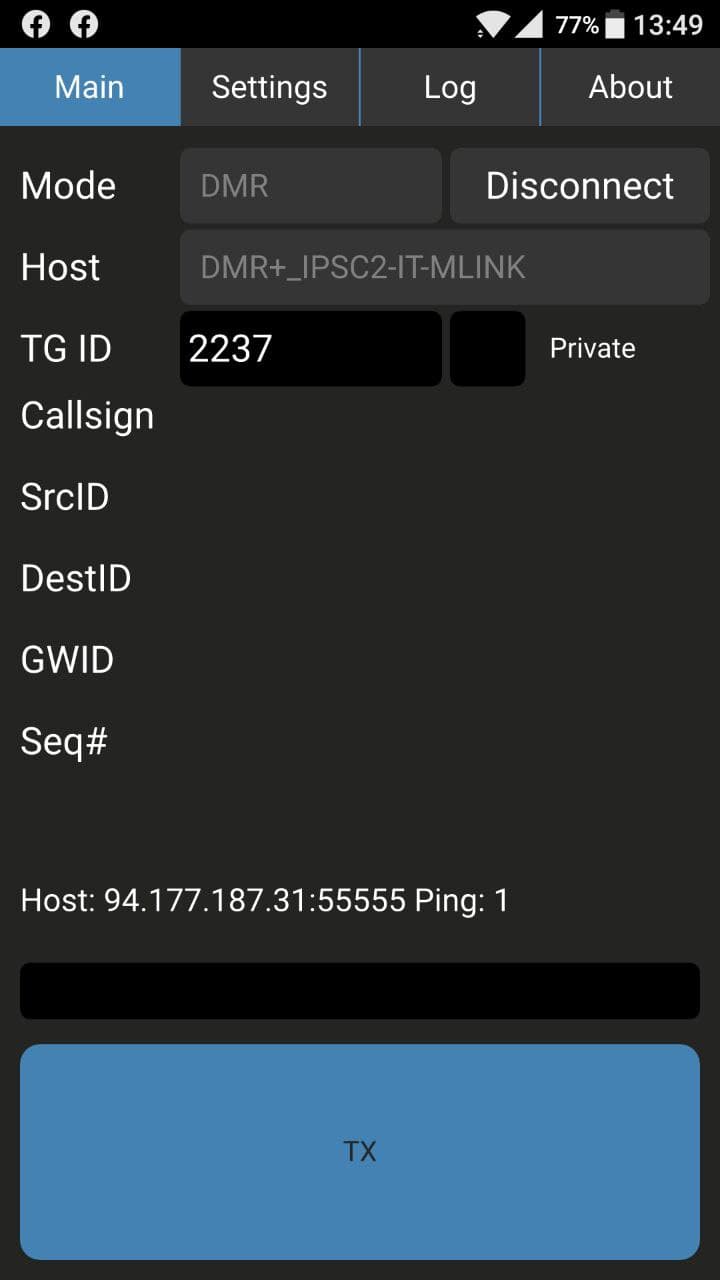Viewport: 720px width, 1280px height.
Task: Open the Host dropdown showing DMR+_IPSC2-IT-MLINK
Action: pyautogui.click(x=445, y=267)
